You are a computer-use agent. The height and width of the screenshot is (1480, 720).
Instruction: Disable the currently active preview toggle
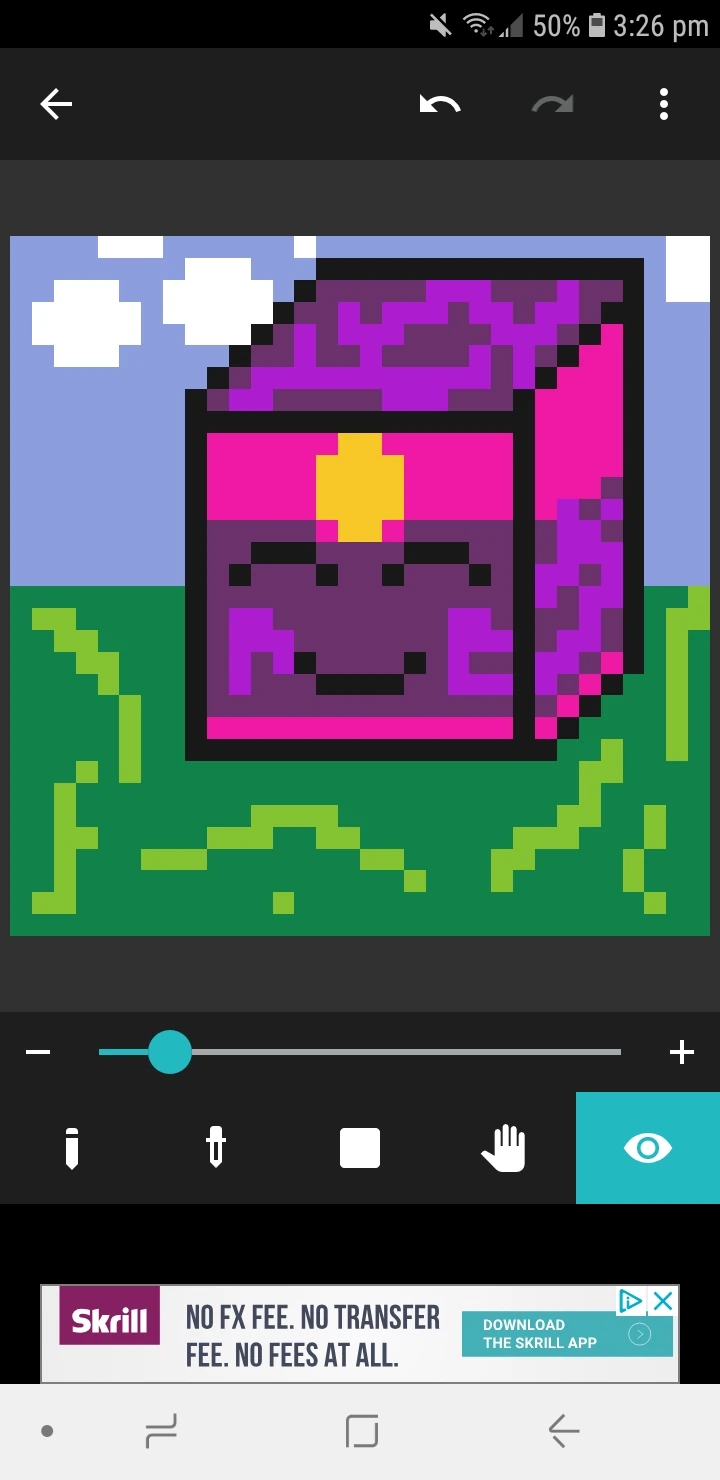point(648,1147)
